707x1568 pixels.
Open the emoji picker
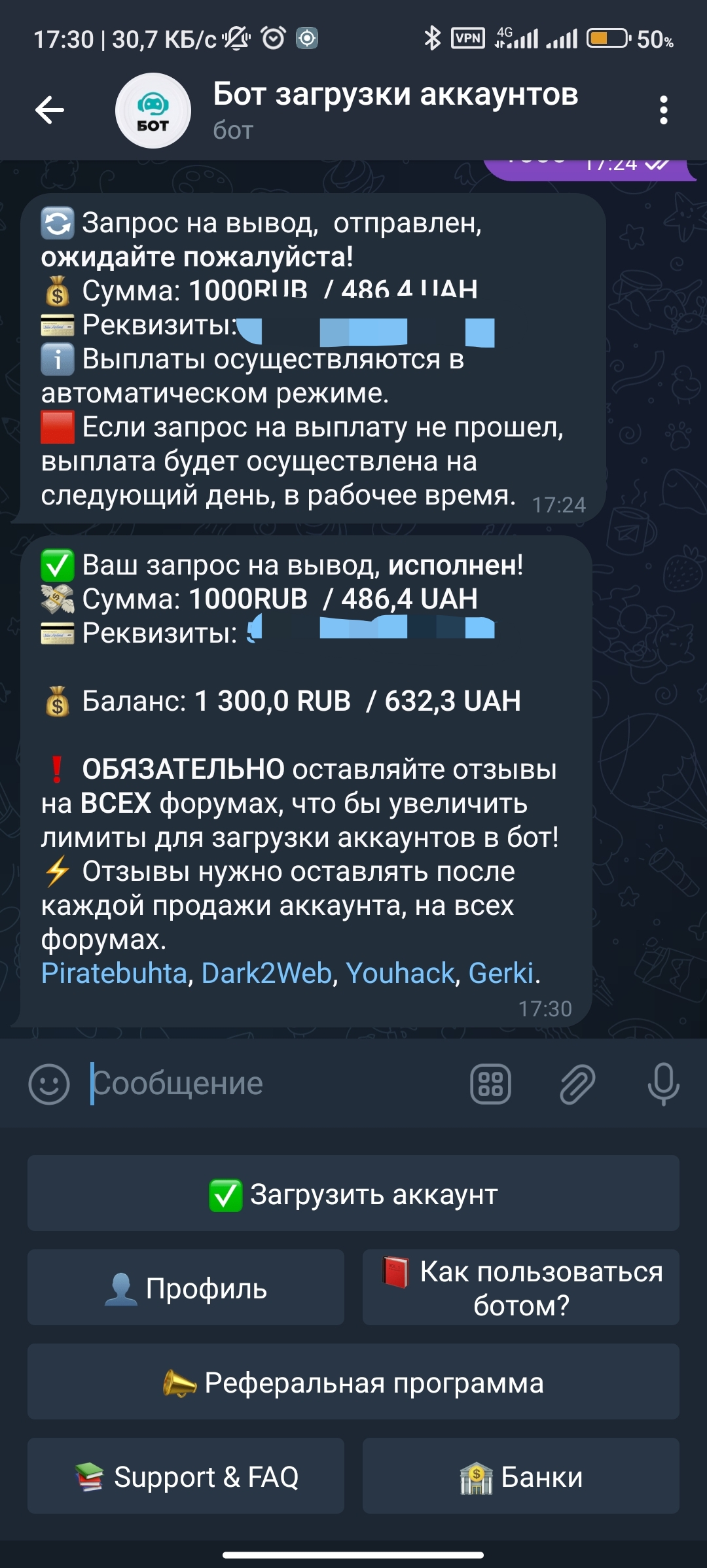click(49, 1084)
